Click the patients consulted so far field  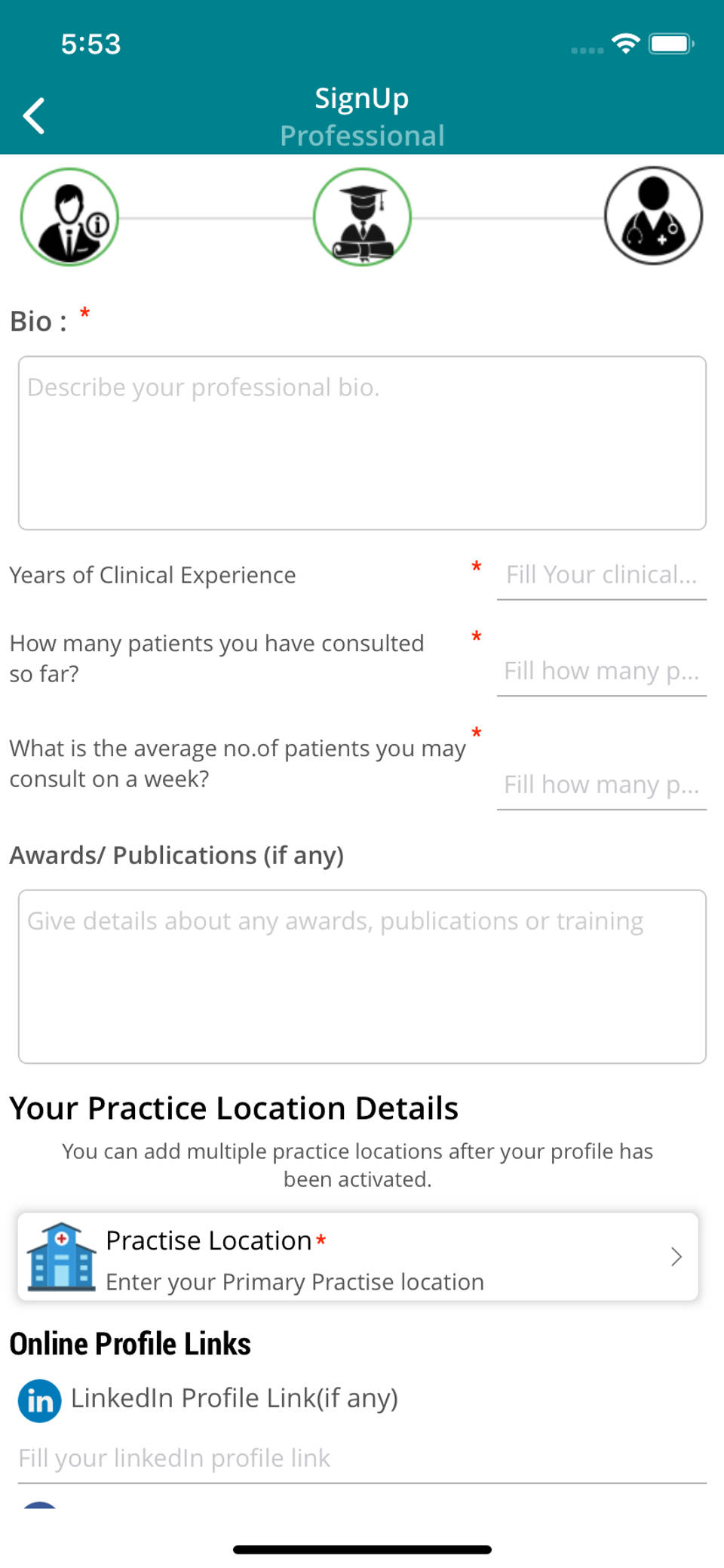point(601,672)
